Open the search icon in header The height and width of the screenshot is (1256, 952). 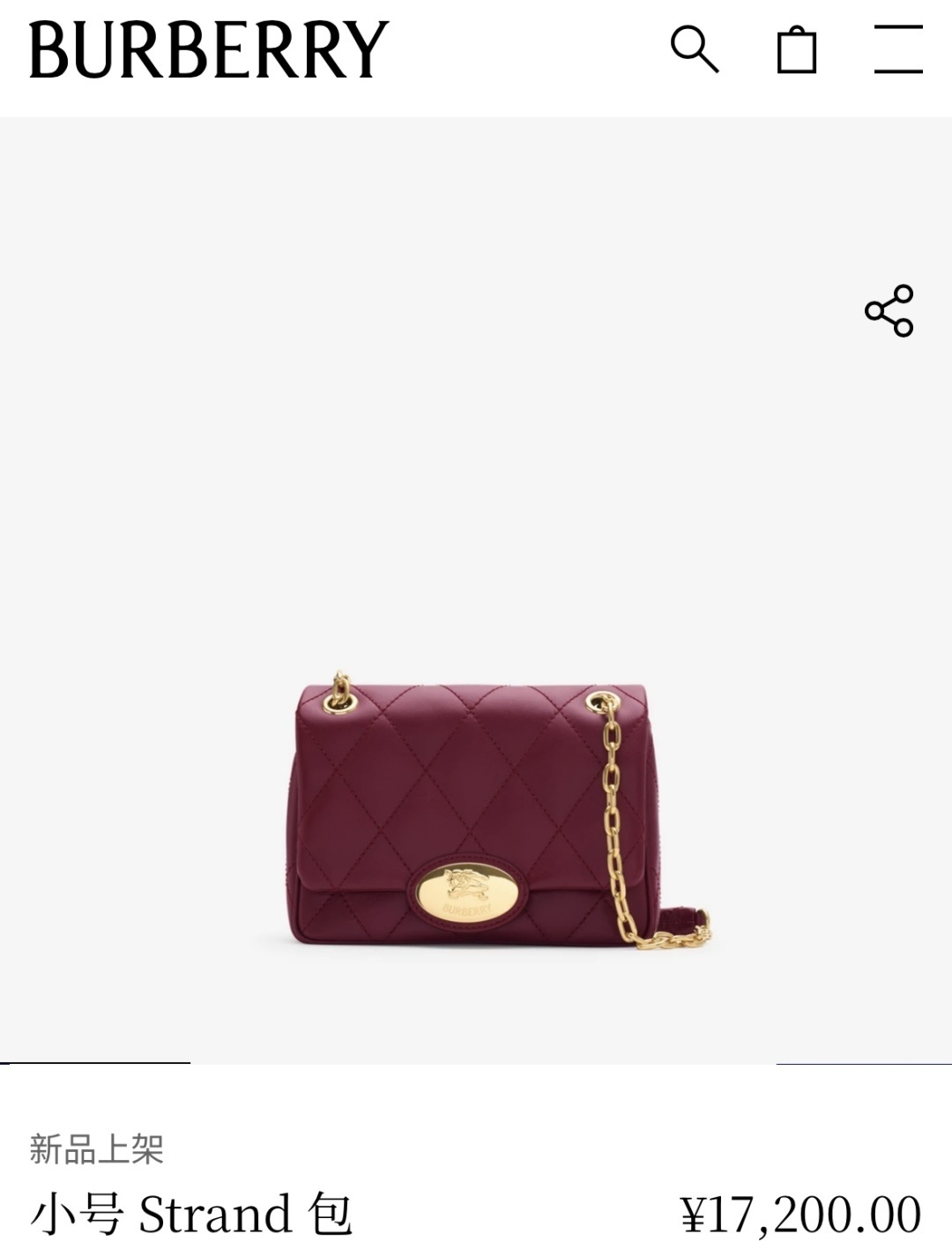[695, 49]
